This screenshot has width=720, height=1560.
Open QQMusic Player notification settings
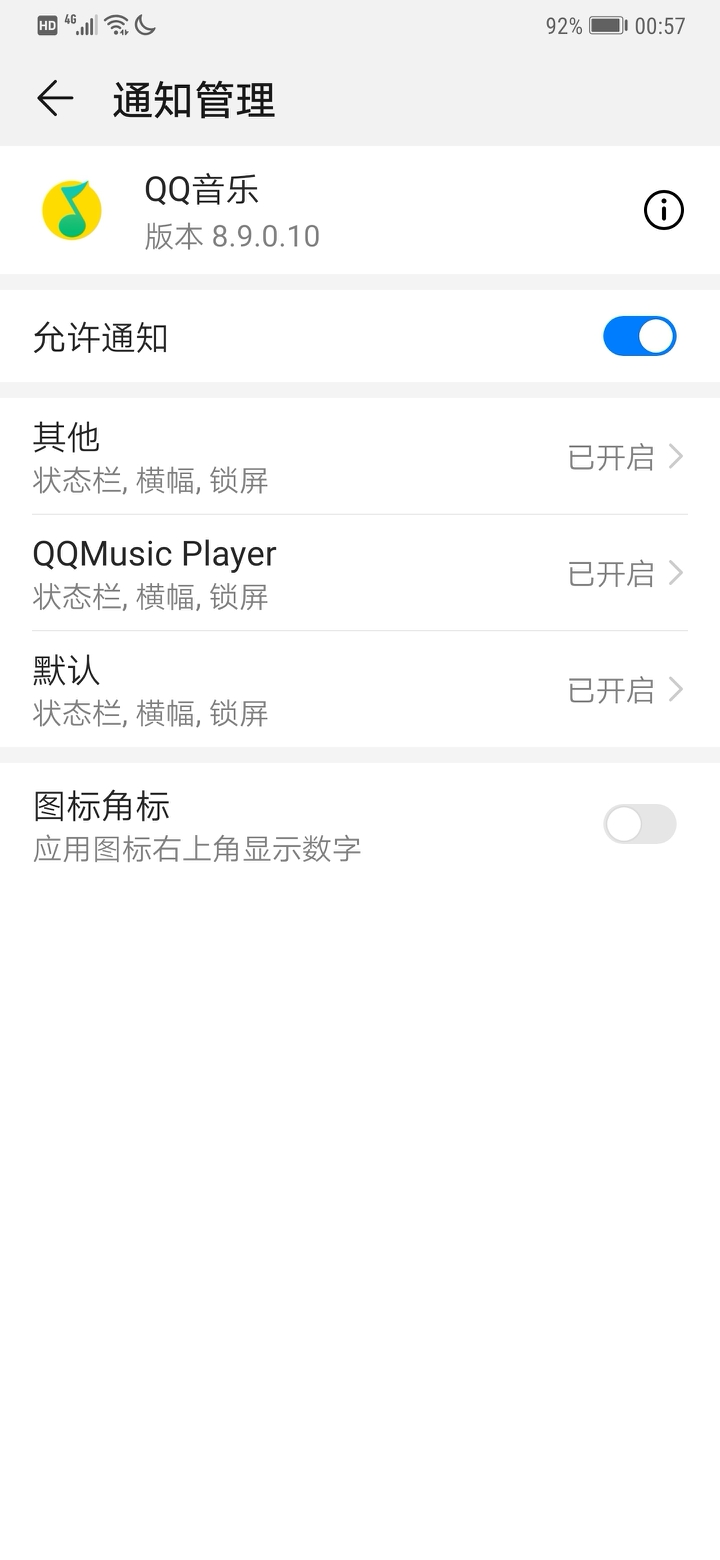click(x=360, y=573)
